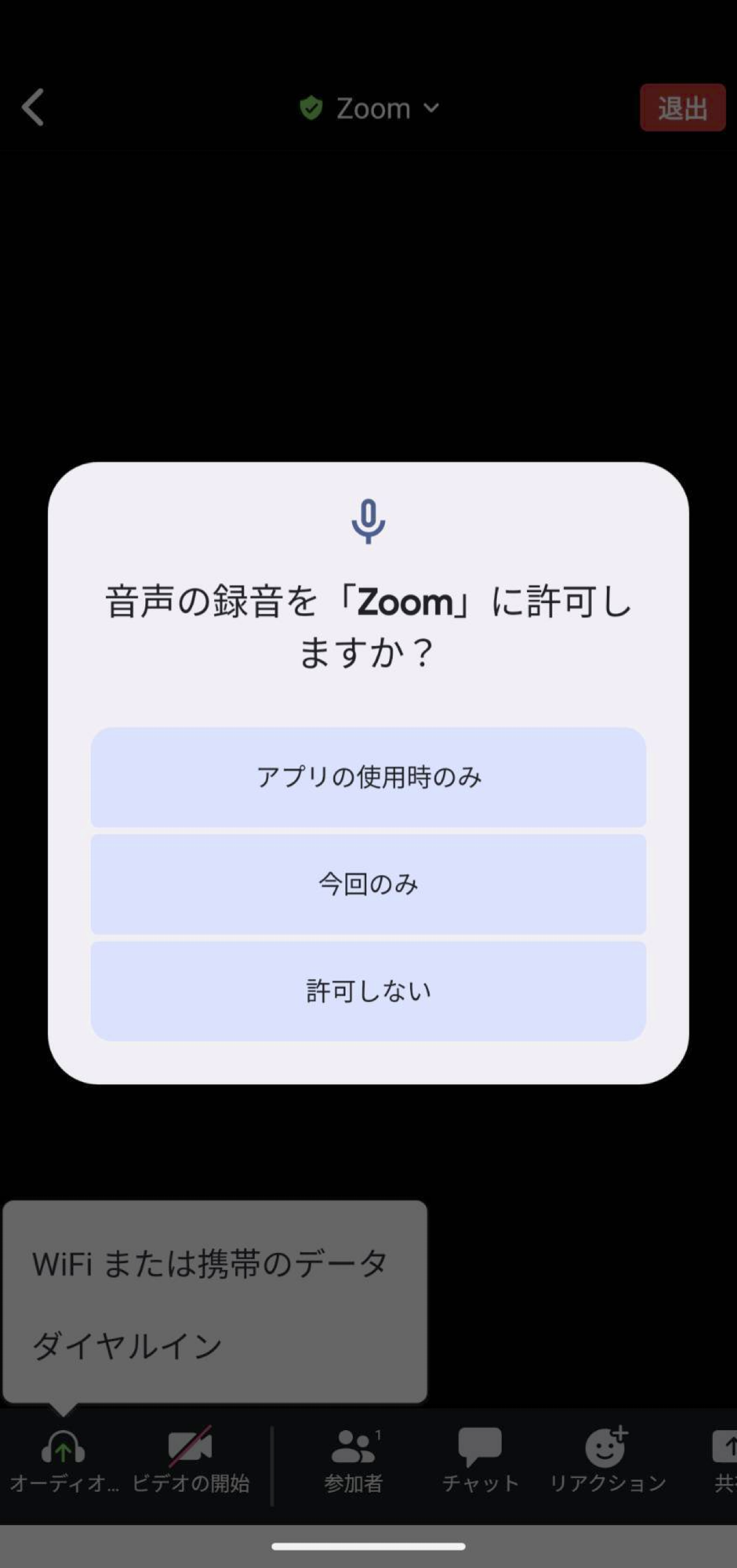Open リアクション reactions
This screenshot has height=1568, width=737.
click(607, 1461)
